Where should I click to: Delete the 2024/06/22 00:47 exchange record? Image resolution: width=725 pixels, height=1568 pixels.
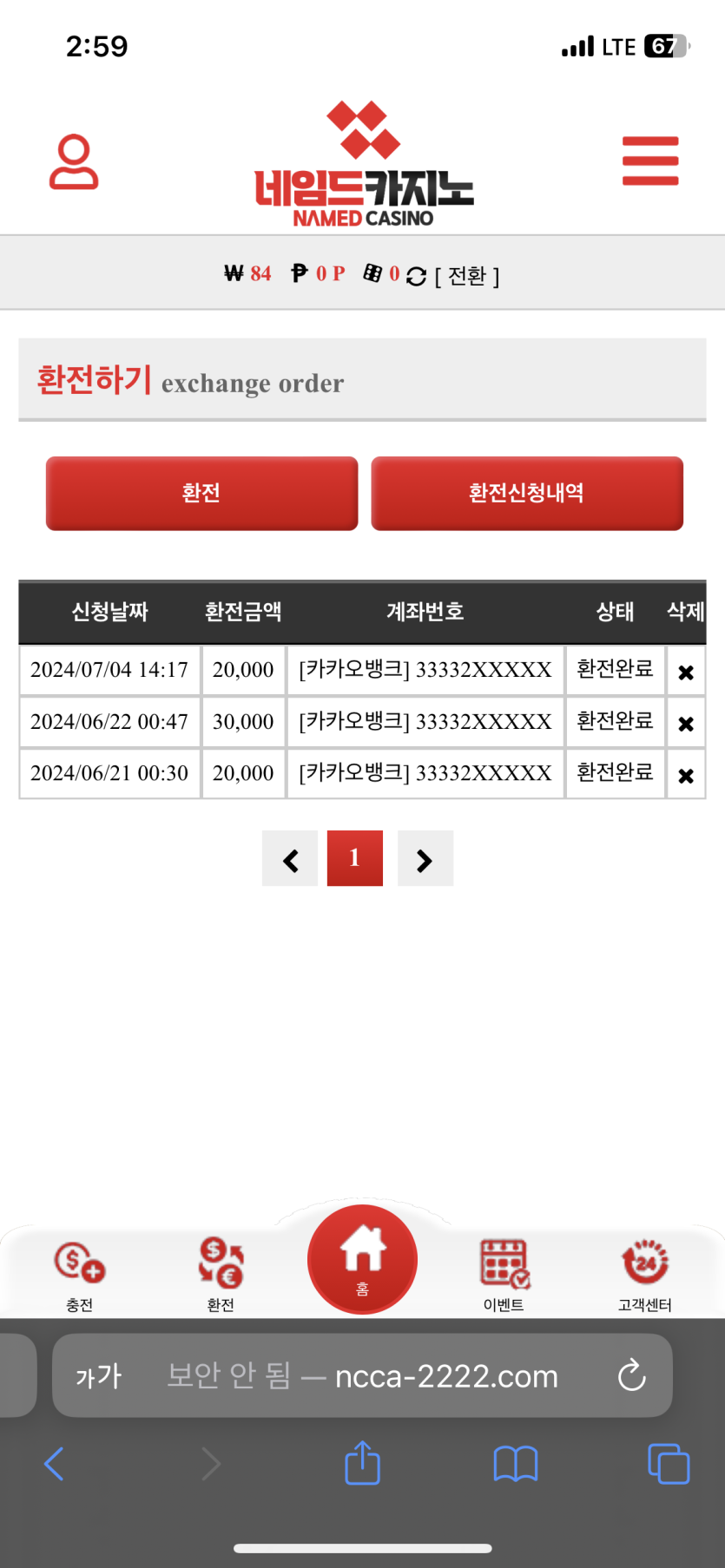(x=685, y=723)
